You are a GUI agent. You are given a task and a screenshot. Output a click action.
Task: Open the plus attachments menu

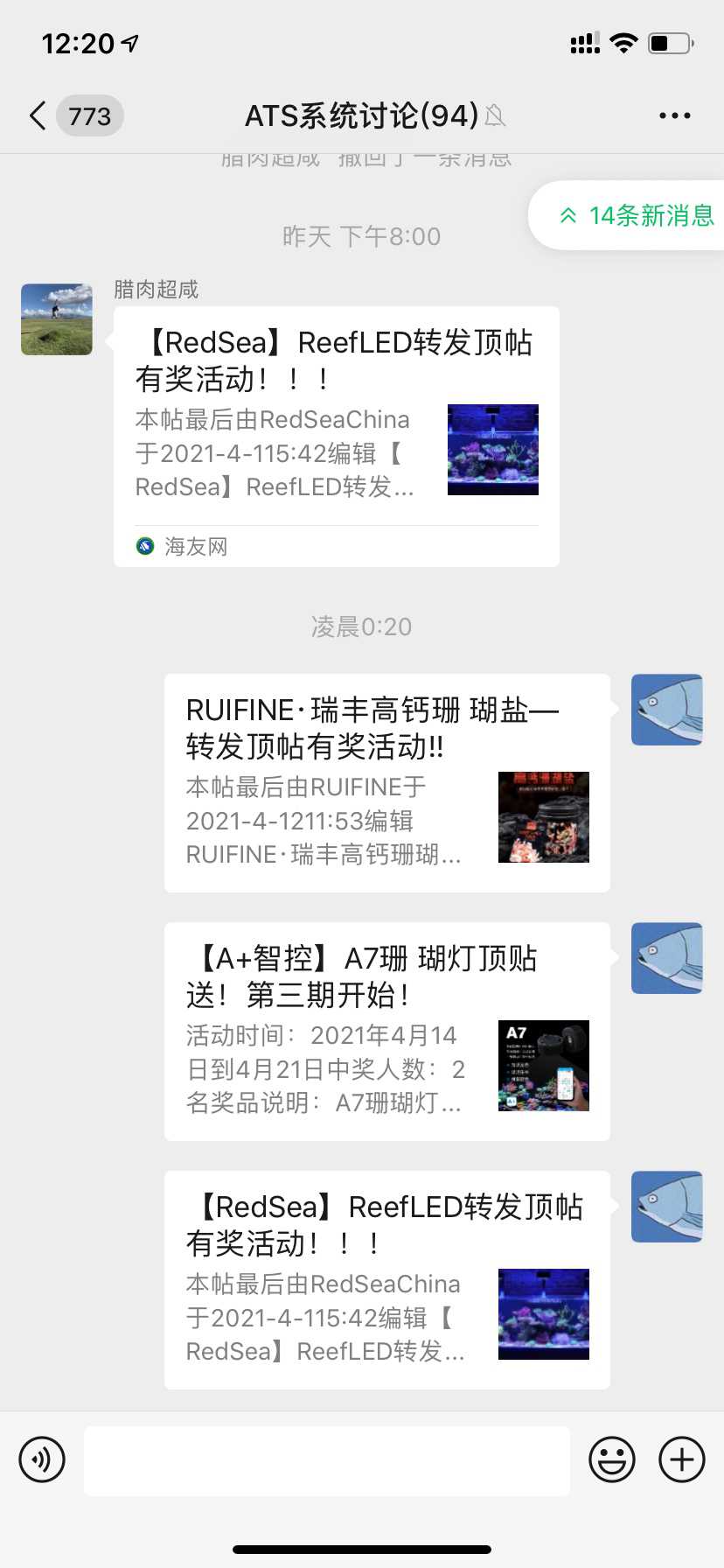[x=682, y=1459]
